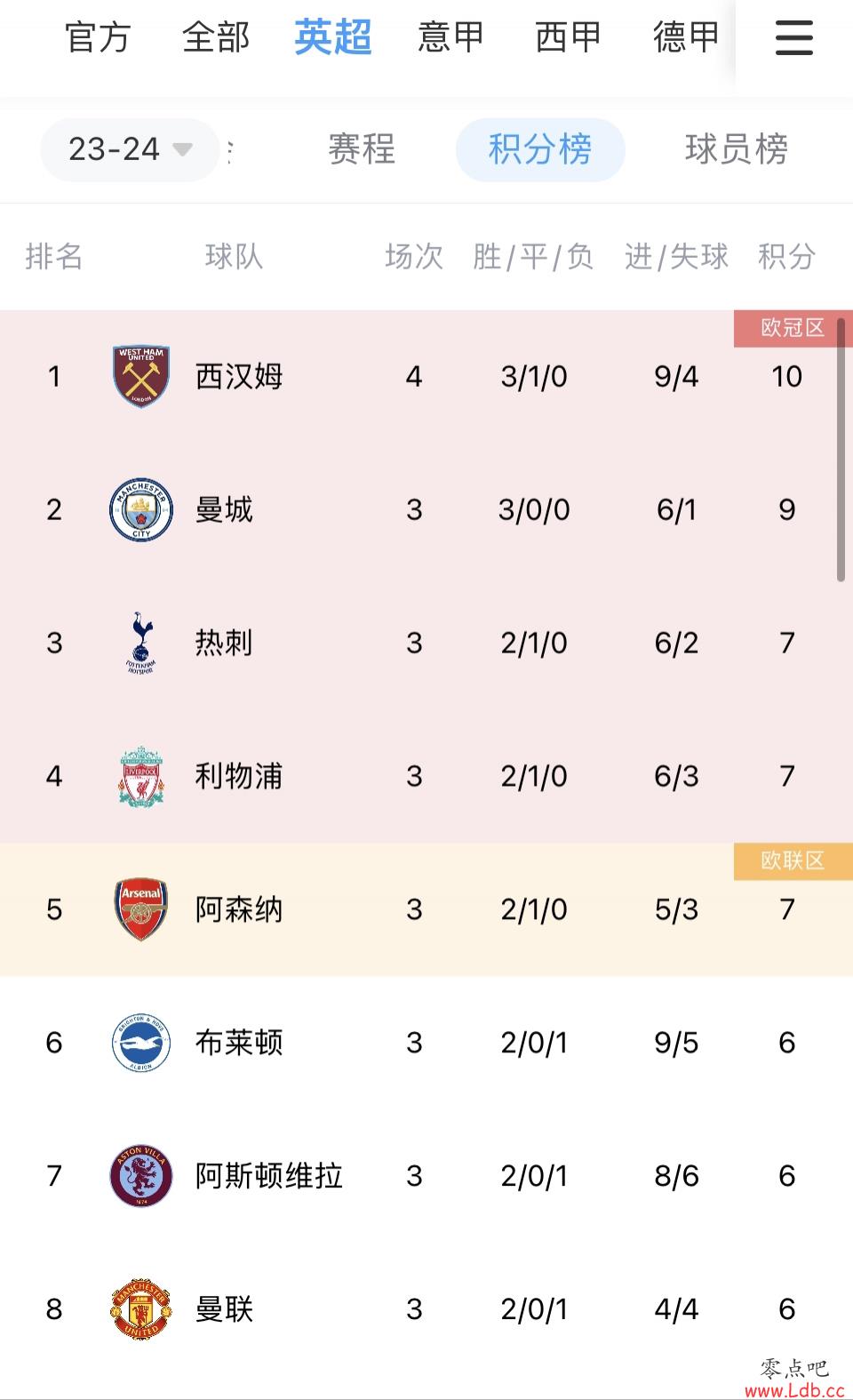Open the hamburger menu
Viewport: 853px width, 1400px height.
(x=793, y=38)
